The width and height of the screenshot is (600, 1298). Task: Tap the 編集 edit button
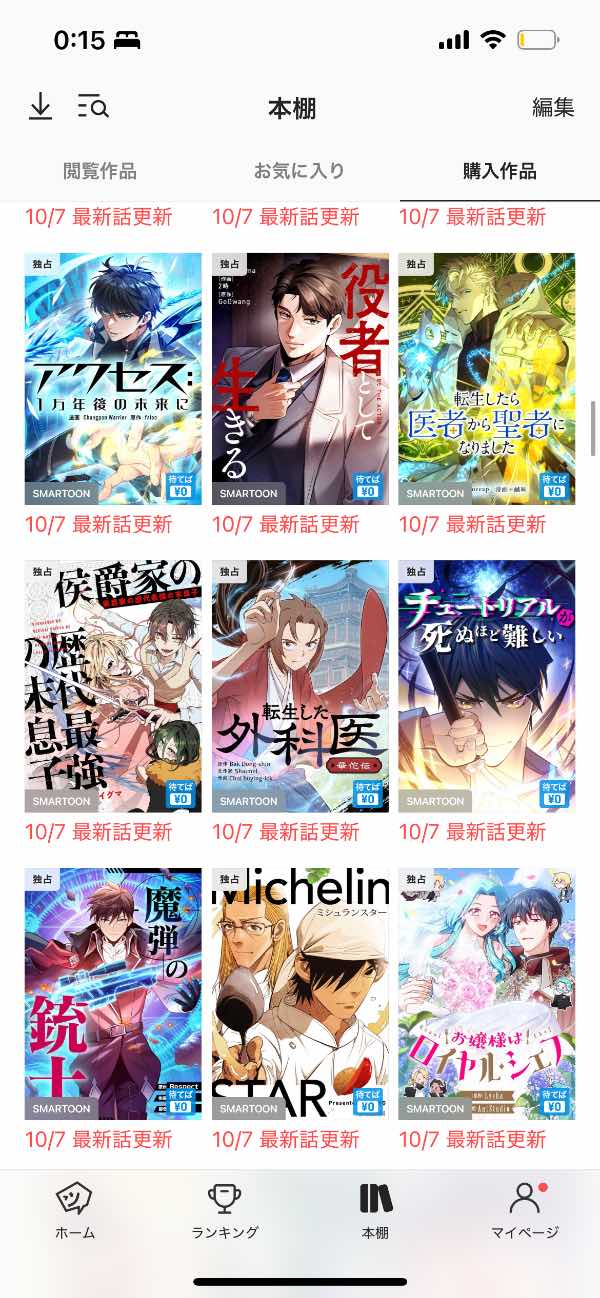coord(553,108)
